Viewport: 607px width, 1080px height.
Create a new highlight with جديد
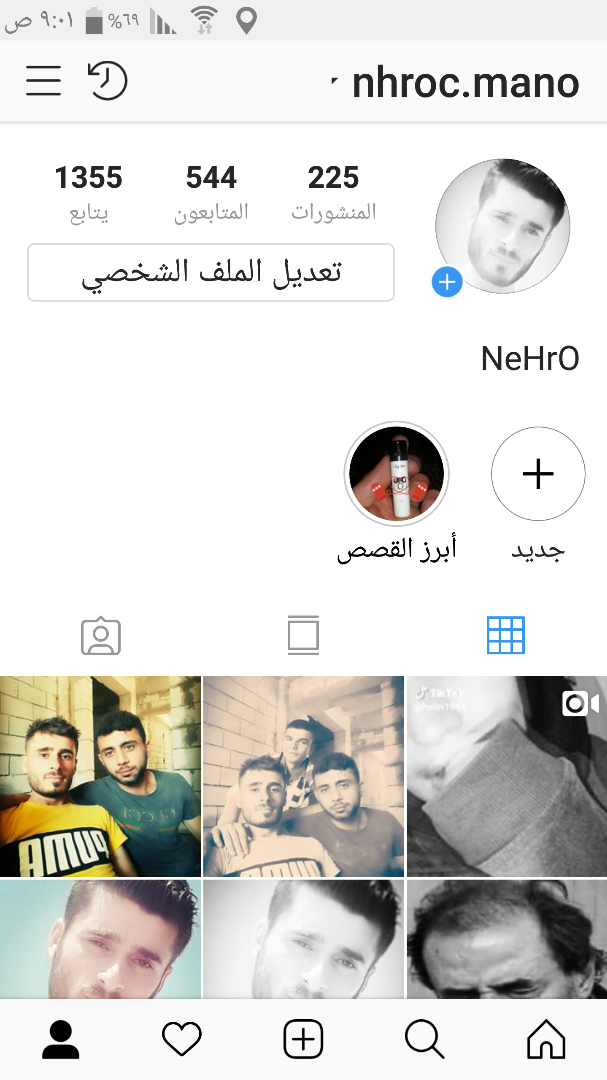[x=538, y=474]
